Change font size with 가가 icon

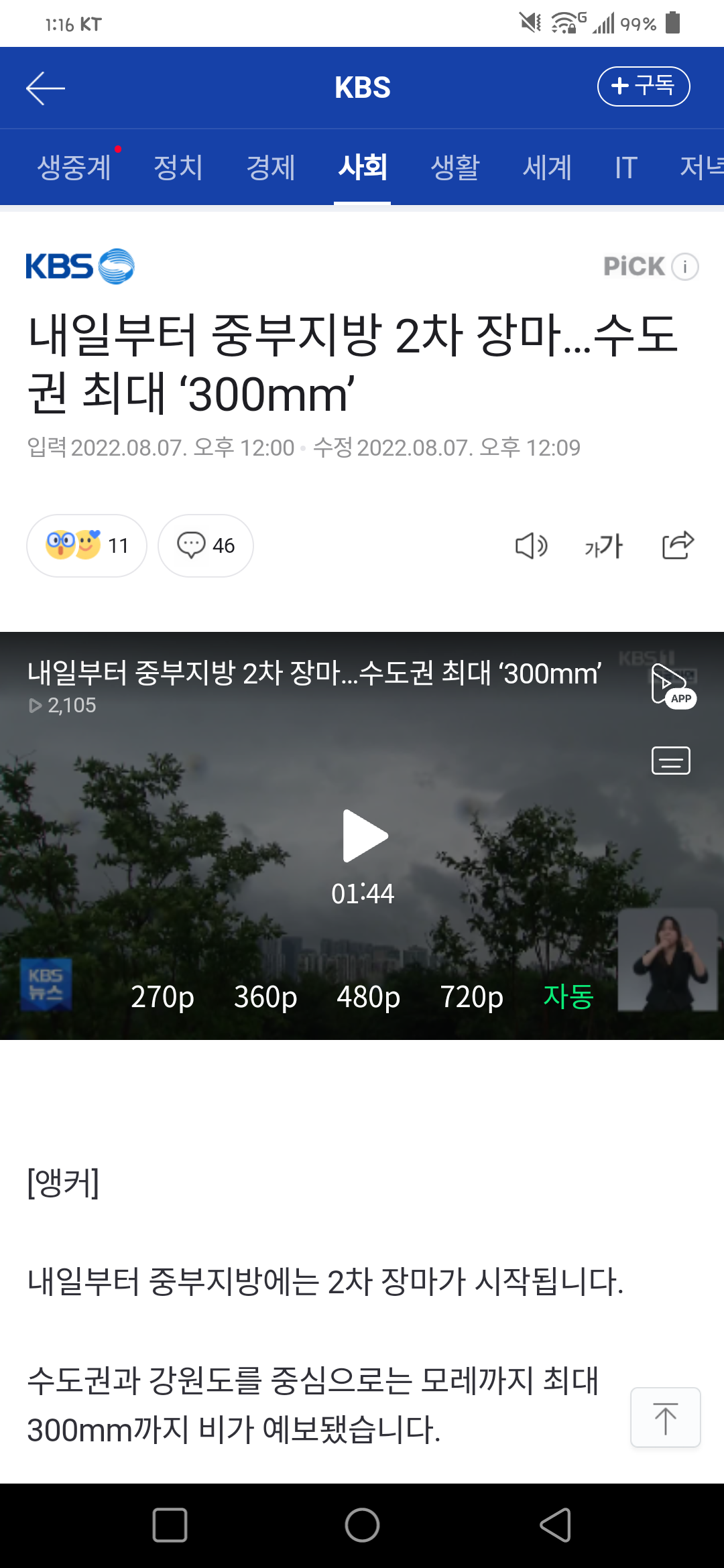tap(604, 545)
